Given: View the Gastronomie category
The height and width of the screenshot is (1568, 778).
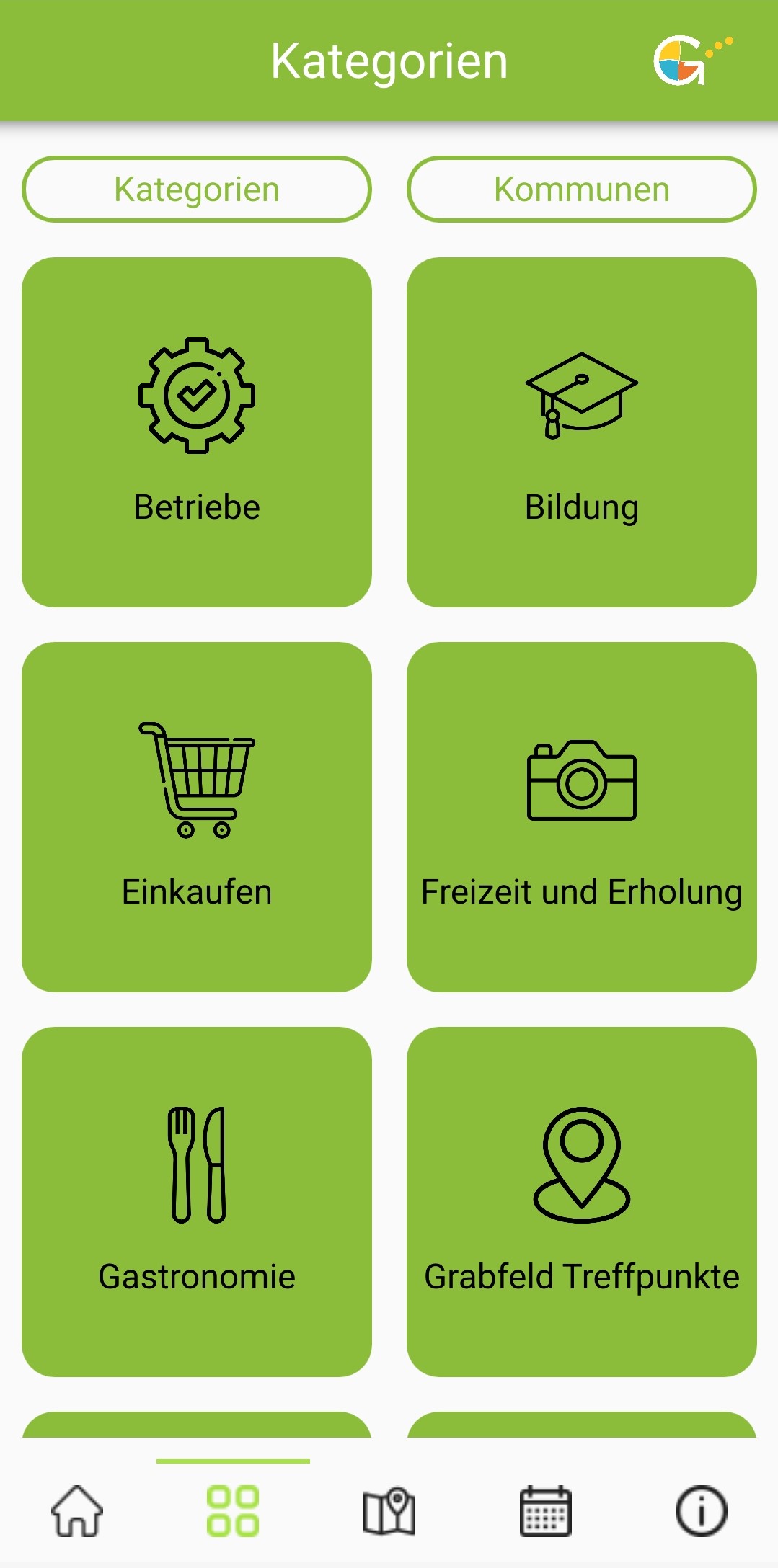Looking at the screenshot, I should point(196,1202).
